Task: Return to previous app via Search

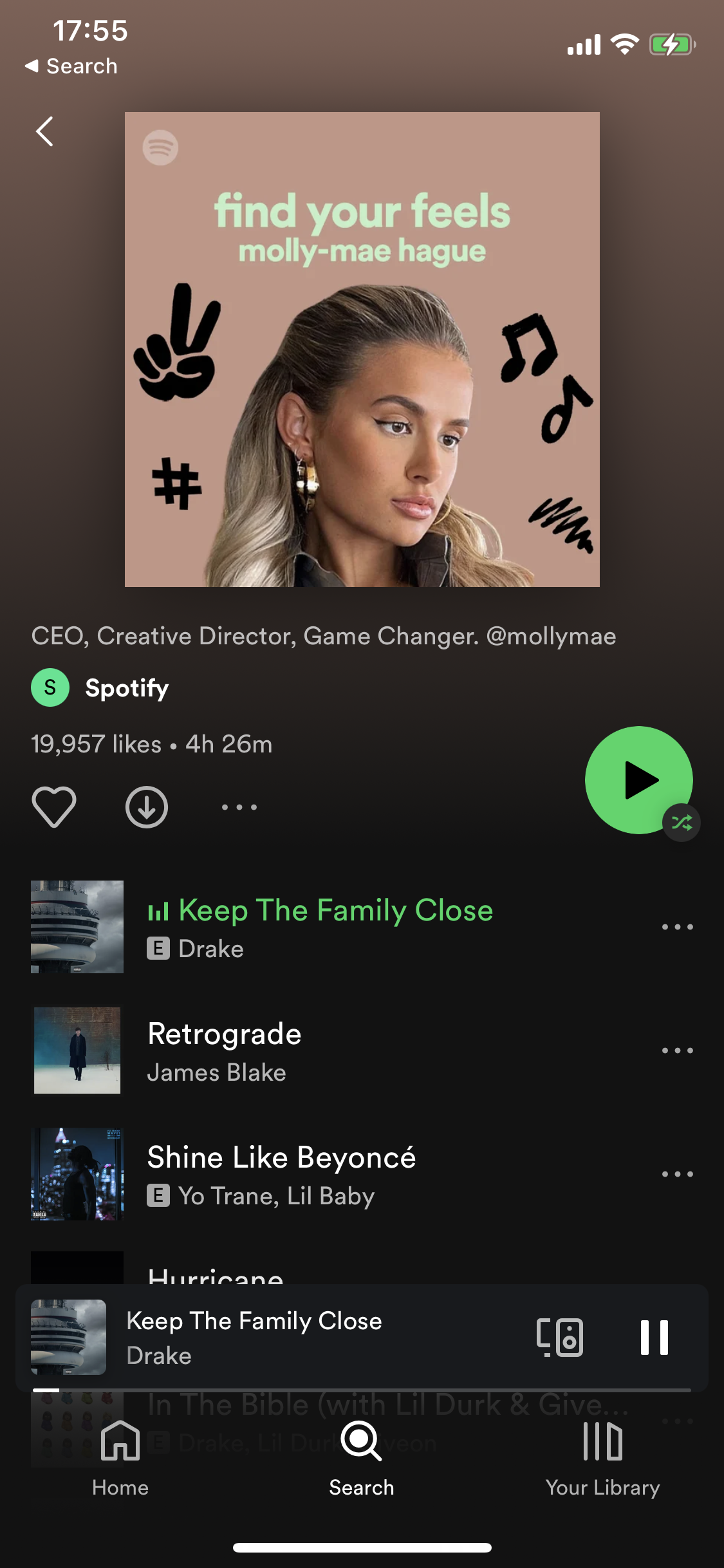Action: click(71, 66)
